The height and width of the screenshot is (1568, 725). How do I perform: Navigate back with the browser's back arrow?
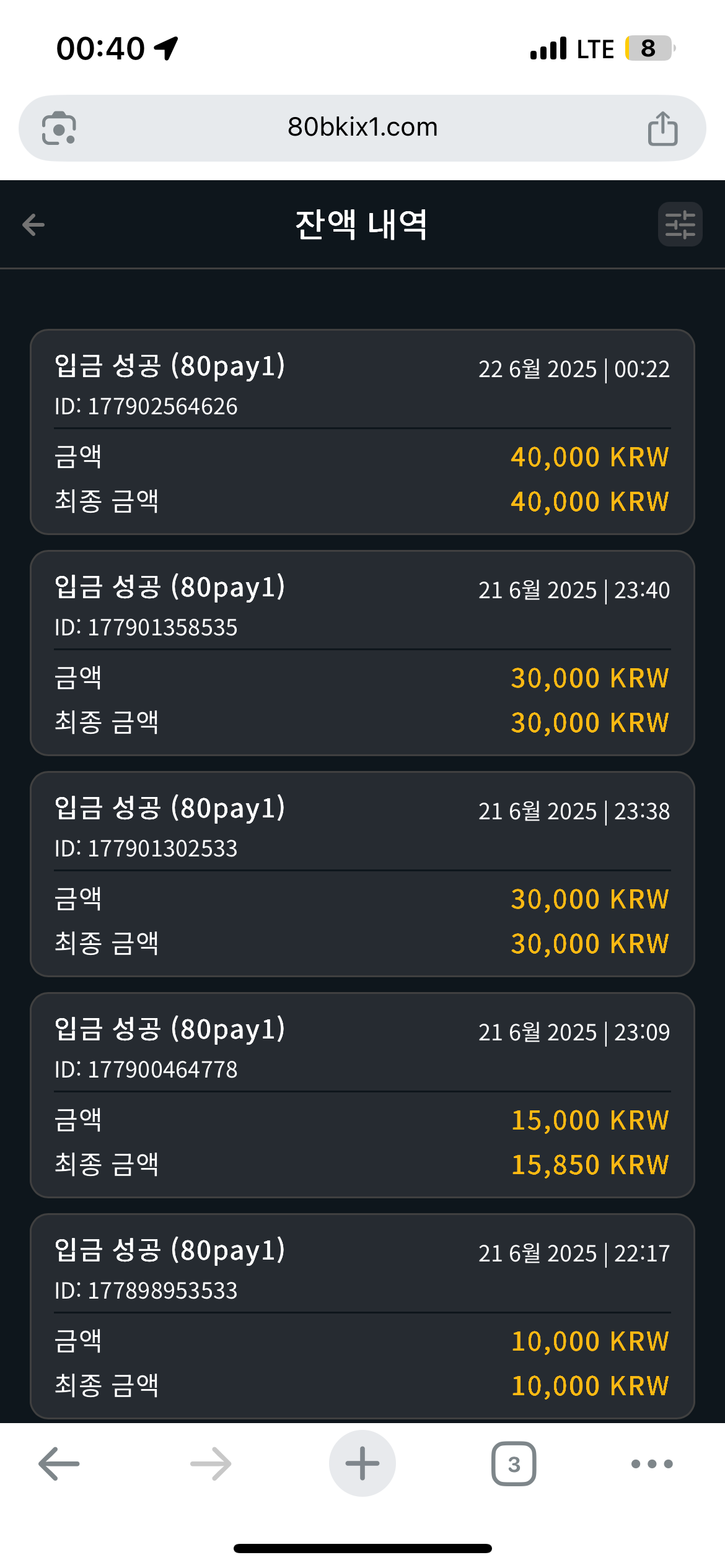(x=59, y=1464)
